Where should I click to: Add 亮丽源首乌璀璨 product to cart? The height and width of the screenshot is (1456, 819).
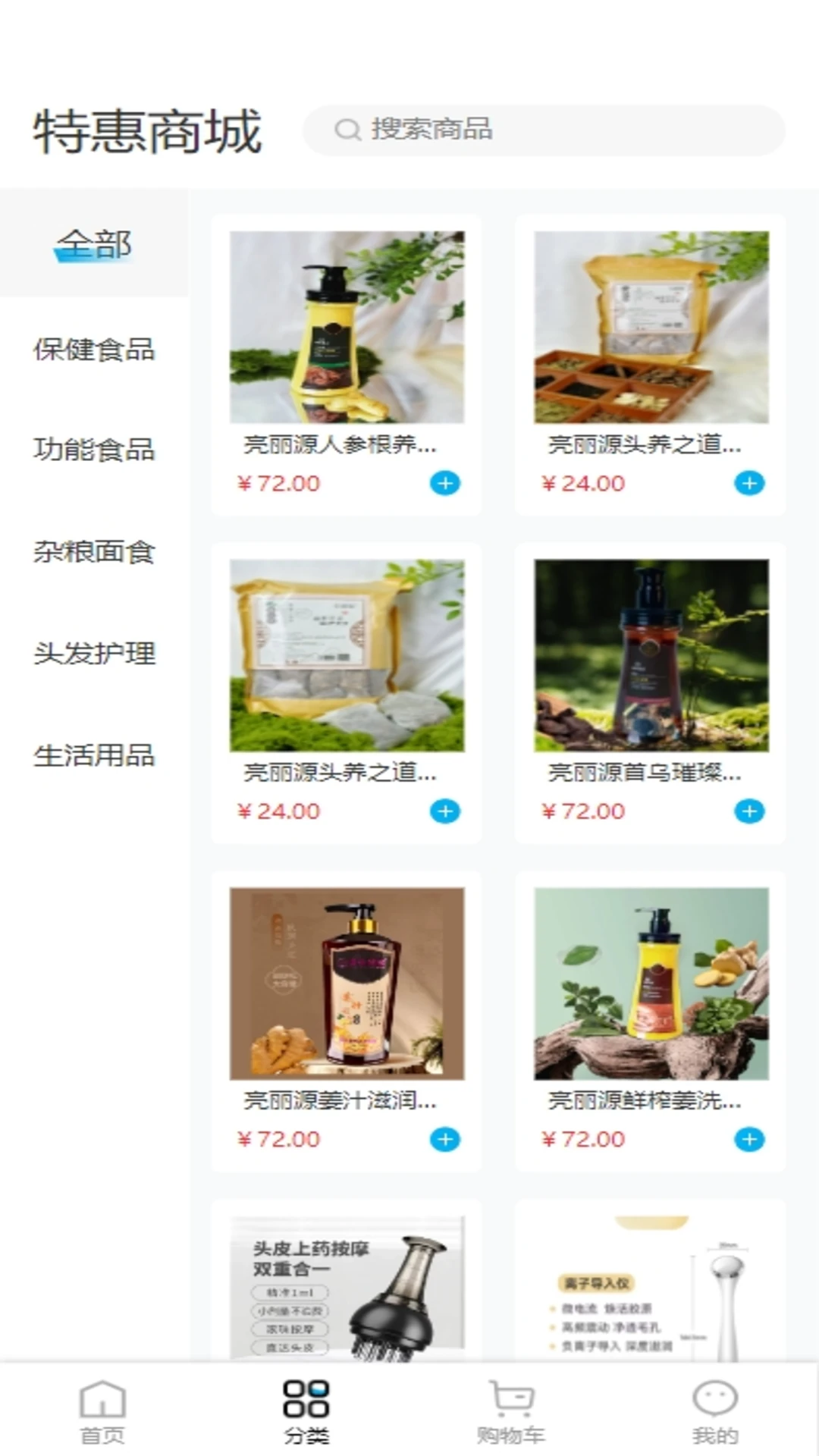pos(749,811)
